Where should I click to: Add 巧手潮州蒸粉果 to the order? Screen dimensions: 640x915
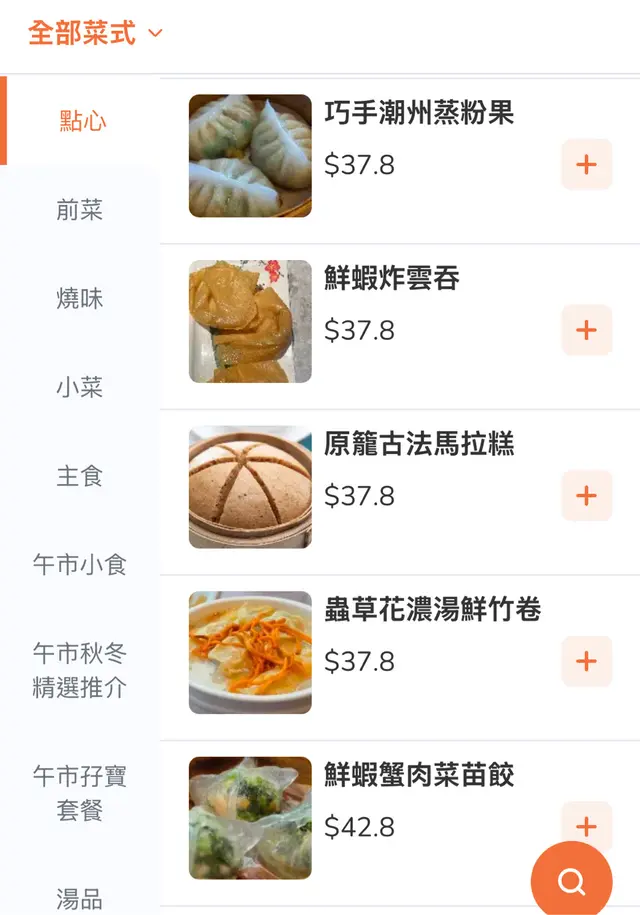[x=586, y=165]
